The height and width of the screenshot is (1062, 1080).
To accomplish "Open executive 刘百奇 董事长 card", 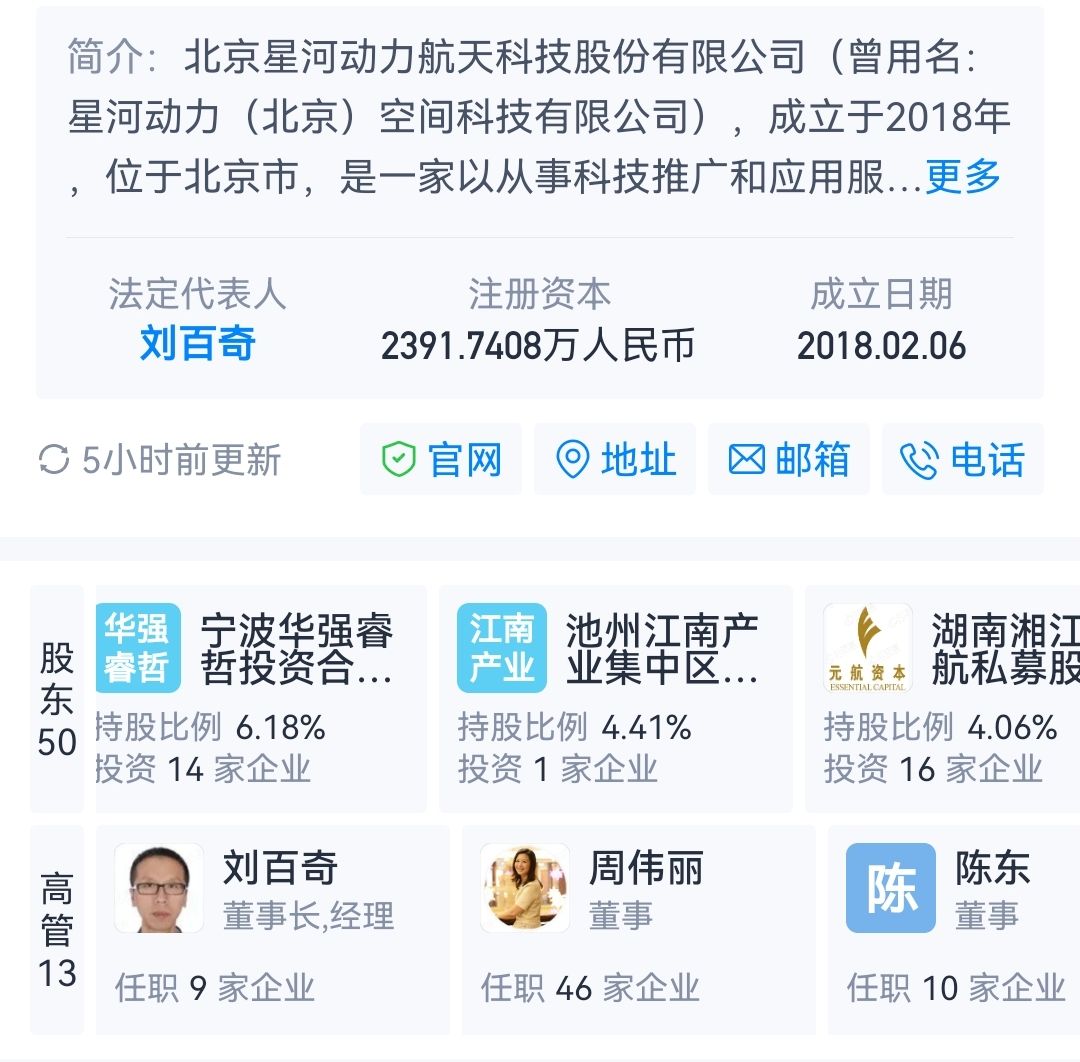I will [272, 929].
